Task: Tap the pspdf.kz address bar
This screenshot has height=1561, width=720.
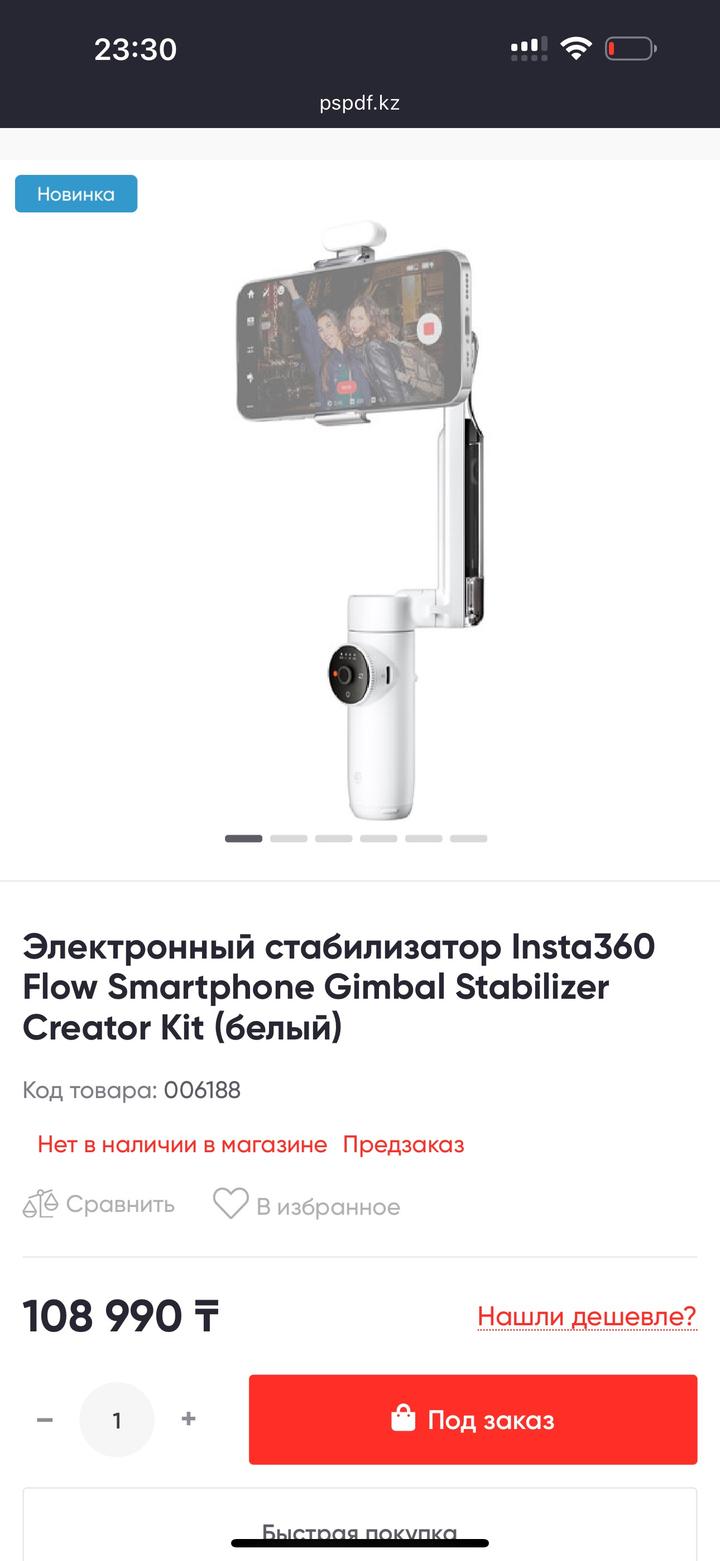Action: click(360, 103)
